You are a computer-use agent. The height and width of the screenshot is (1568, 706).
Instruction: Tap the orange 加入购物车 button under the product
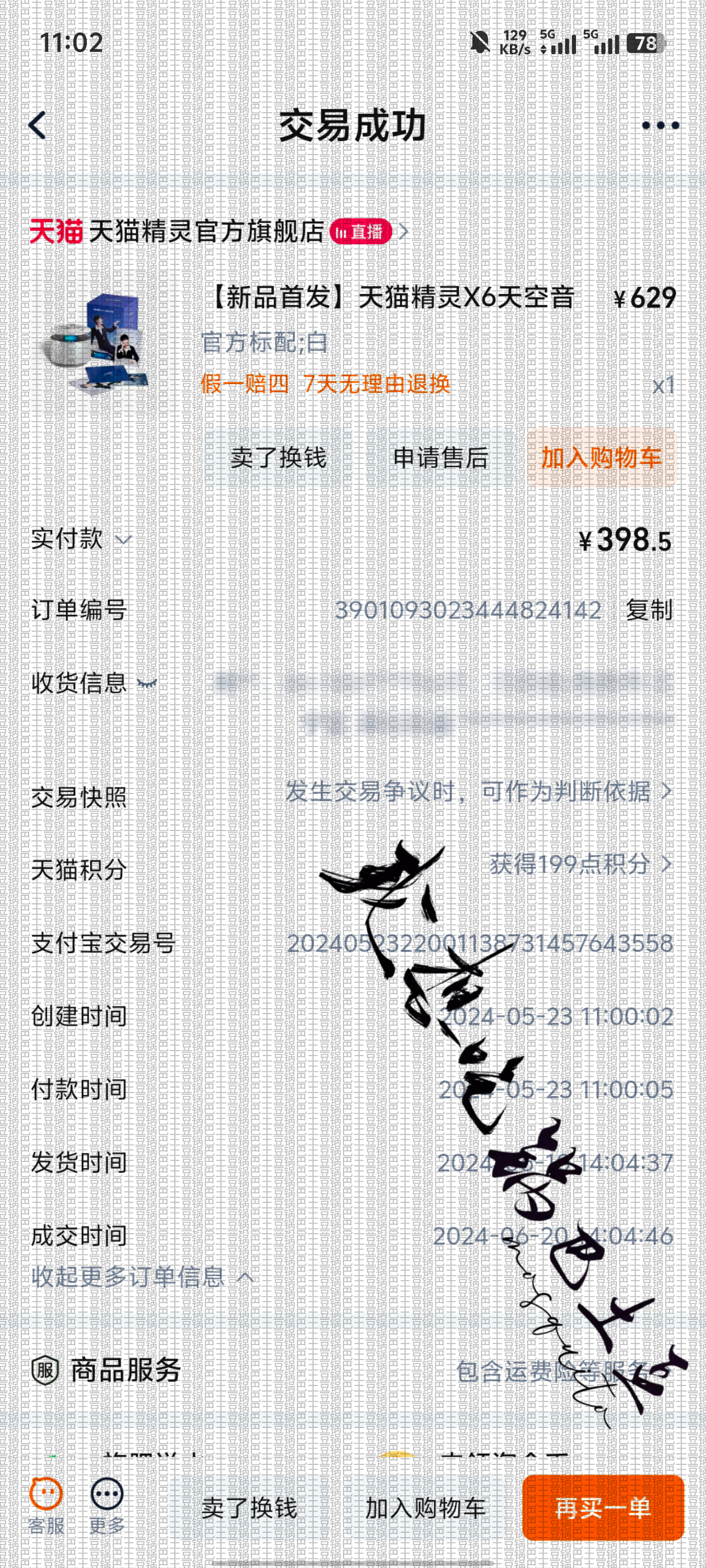(x=602, y=458)
